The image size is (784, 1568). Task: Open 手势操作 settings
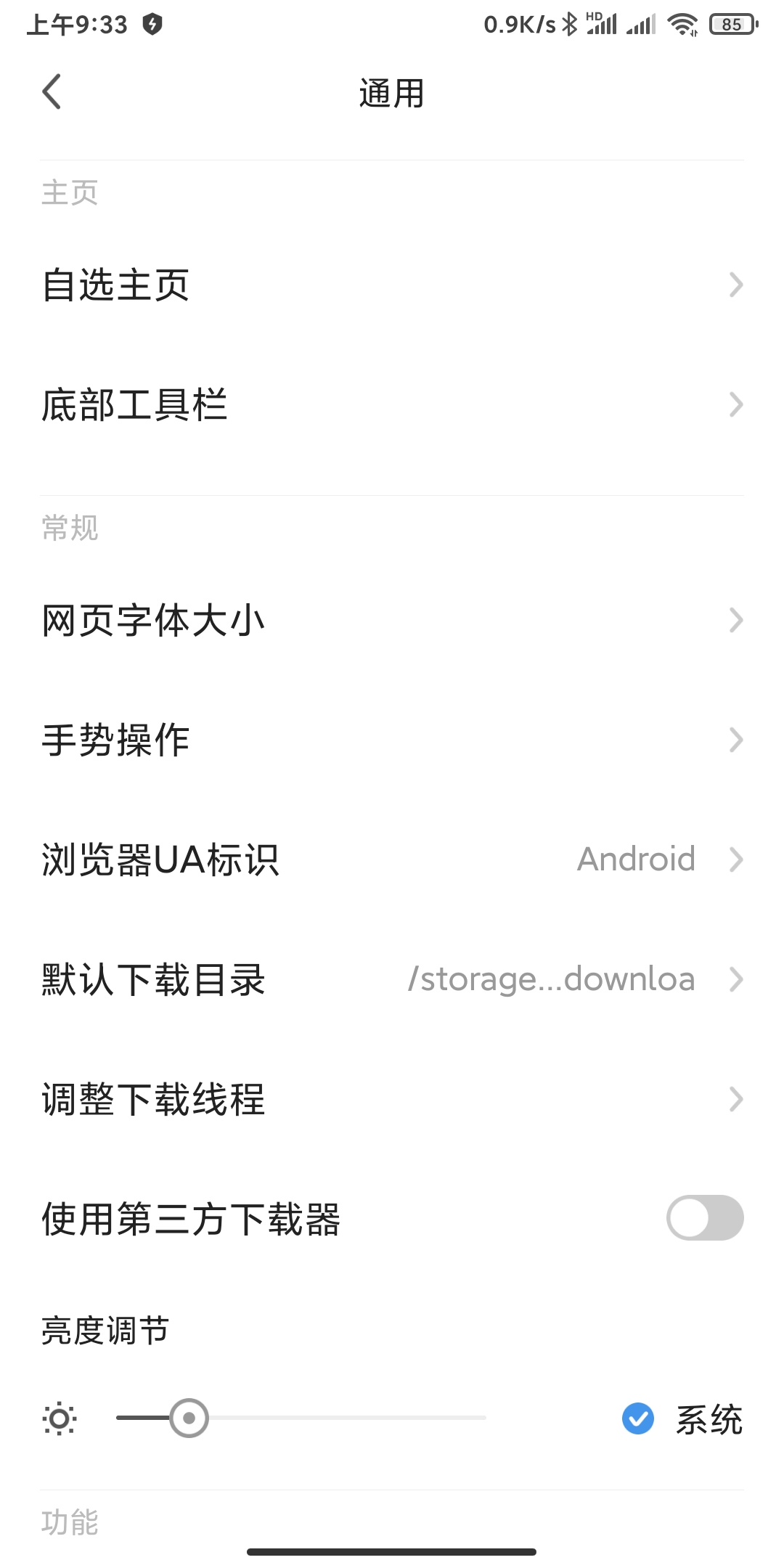[392, 739]
